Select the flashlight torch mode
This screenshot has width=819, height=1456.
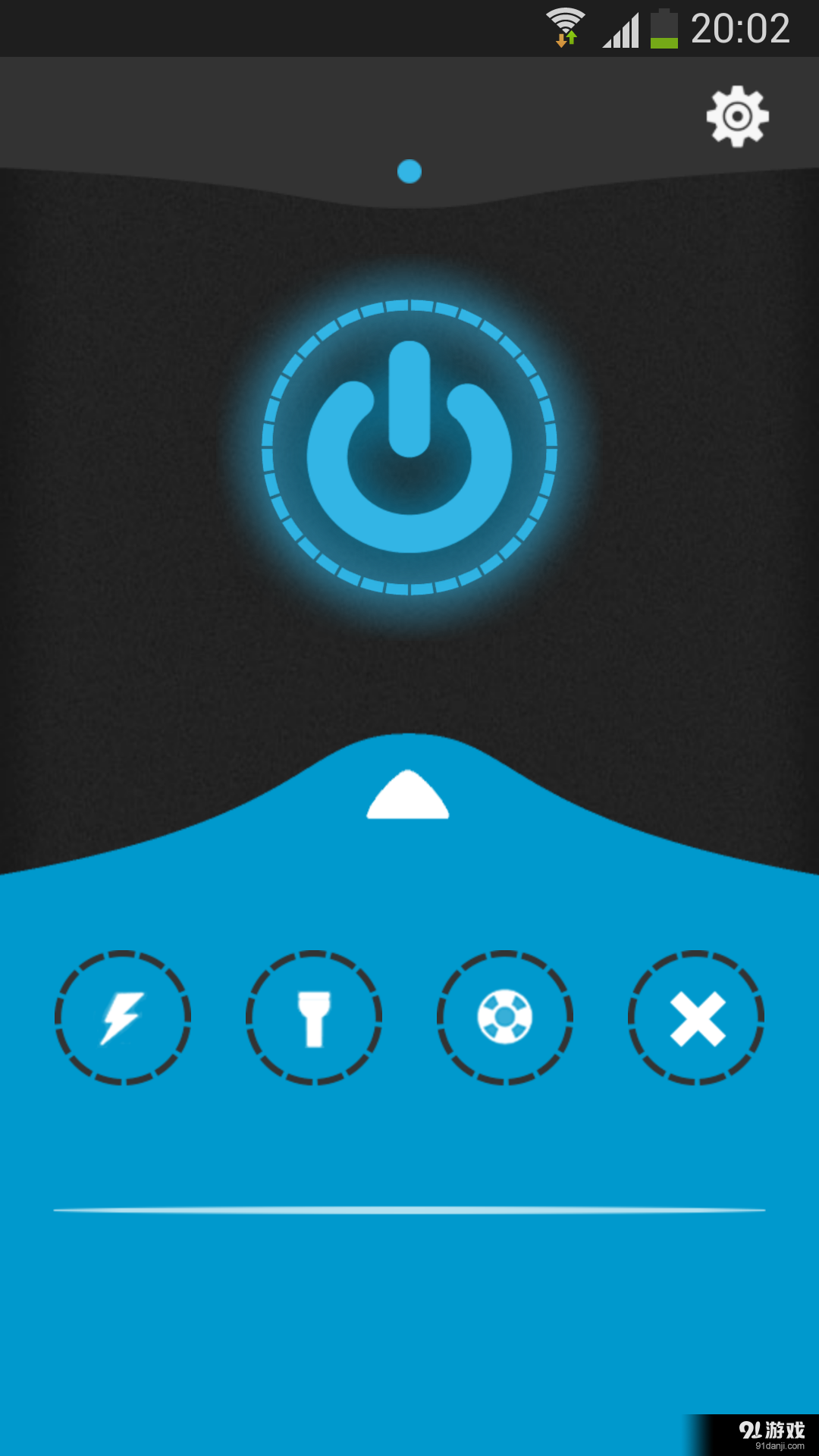(x=314, y=1017)
